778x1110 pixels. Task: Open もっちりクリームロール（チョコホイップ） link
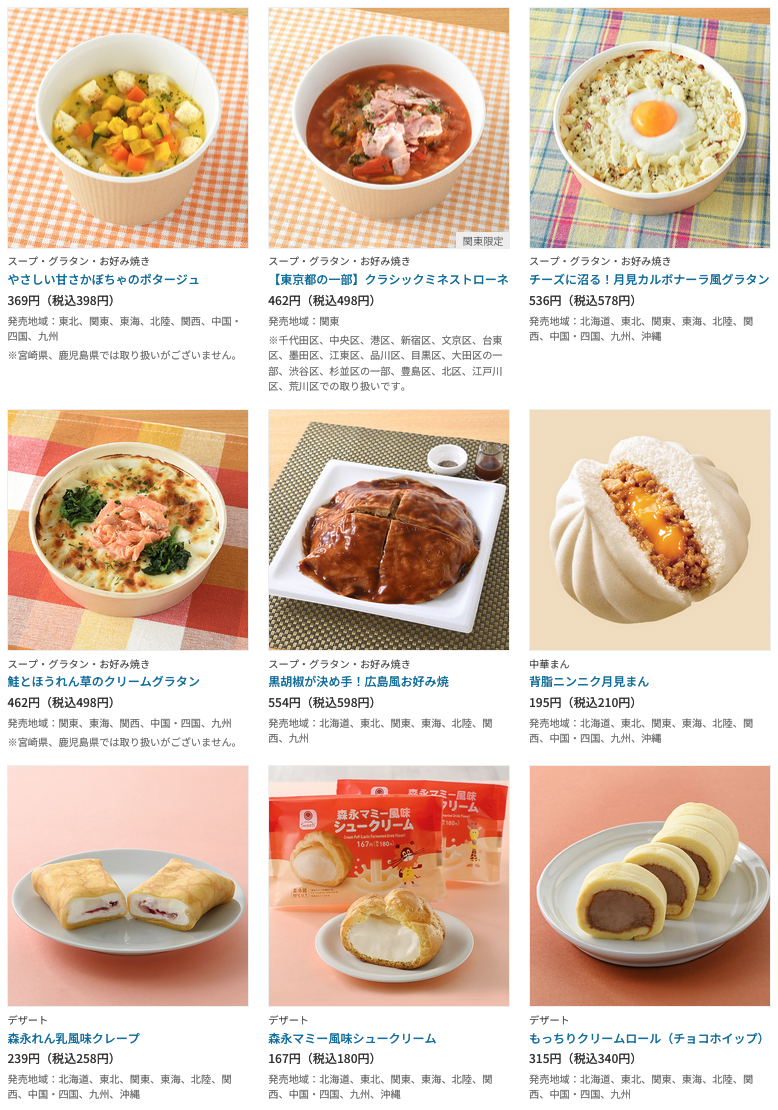point(646,1038)
